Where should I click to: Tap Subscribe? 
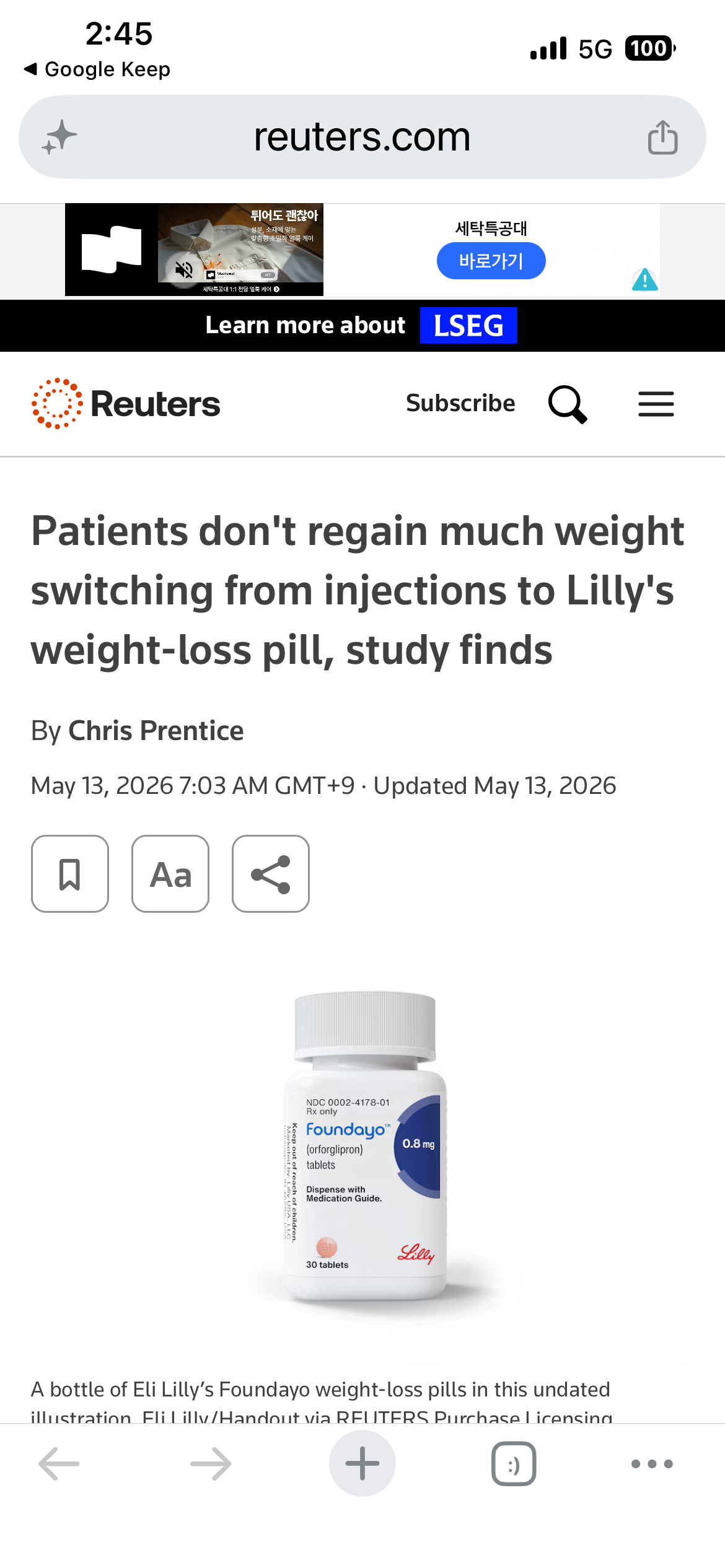pyautogui.click(x=460, y=403)
